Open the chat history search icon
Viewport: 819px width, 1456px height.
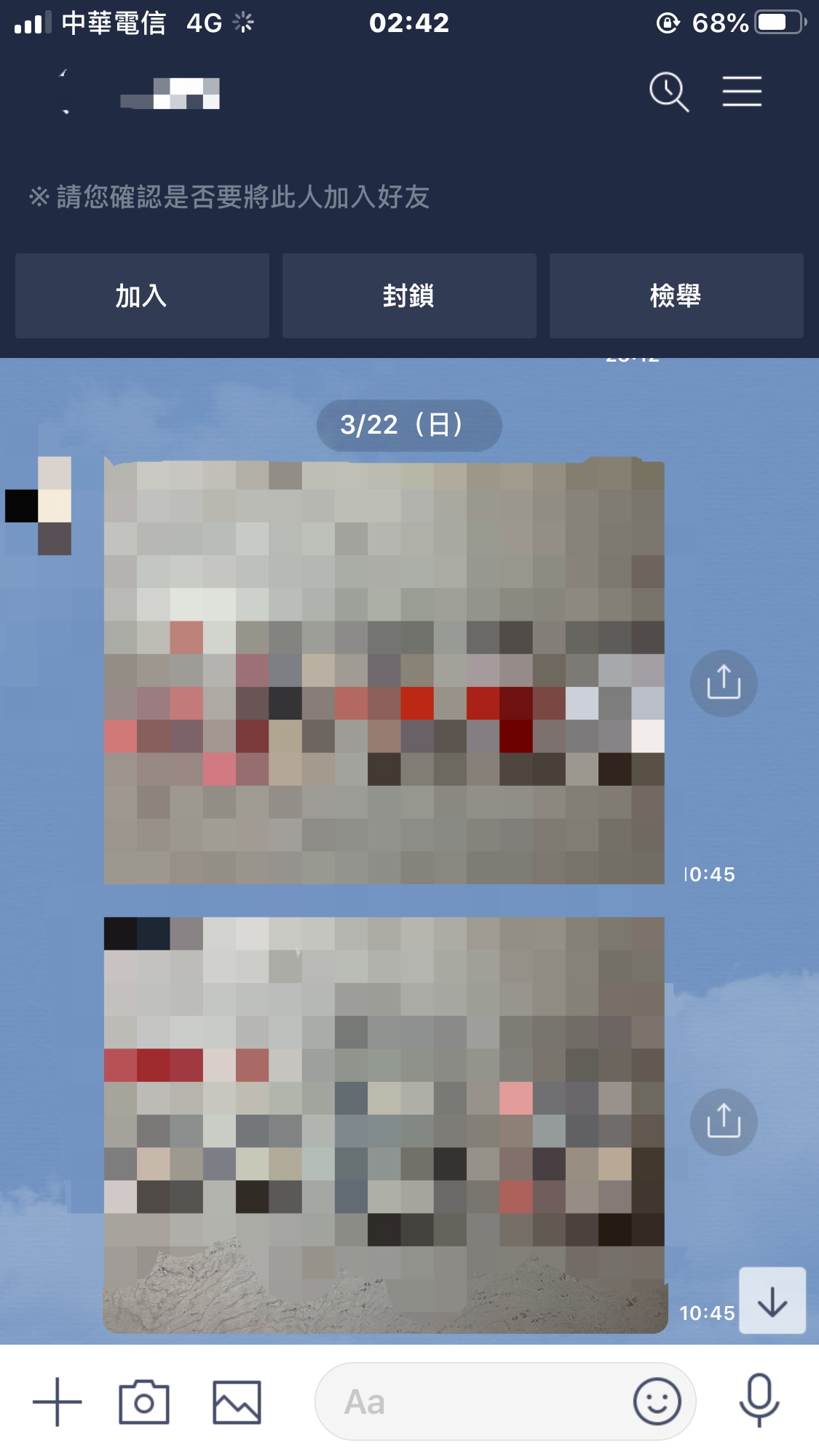(x=668, y=92)
